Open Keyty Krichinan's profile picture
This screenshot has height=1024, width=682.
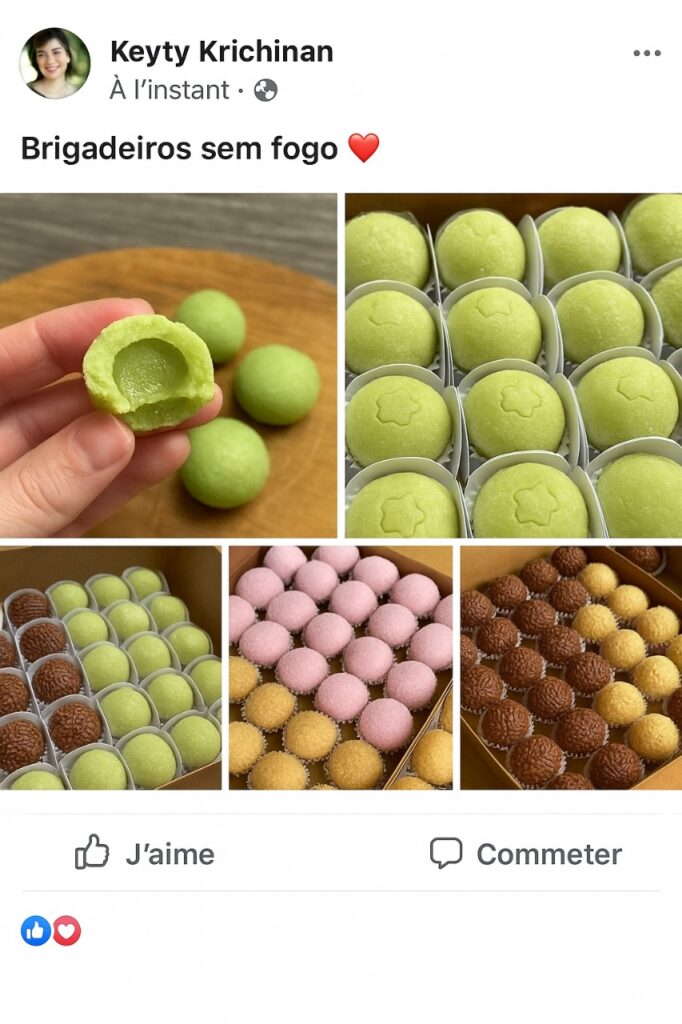tap(54, 64)
